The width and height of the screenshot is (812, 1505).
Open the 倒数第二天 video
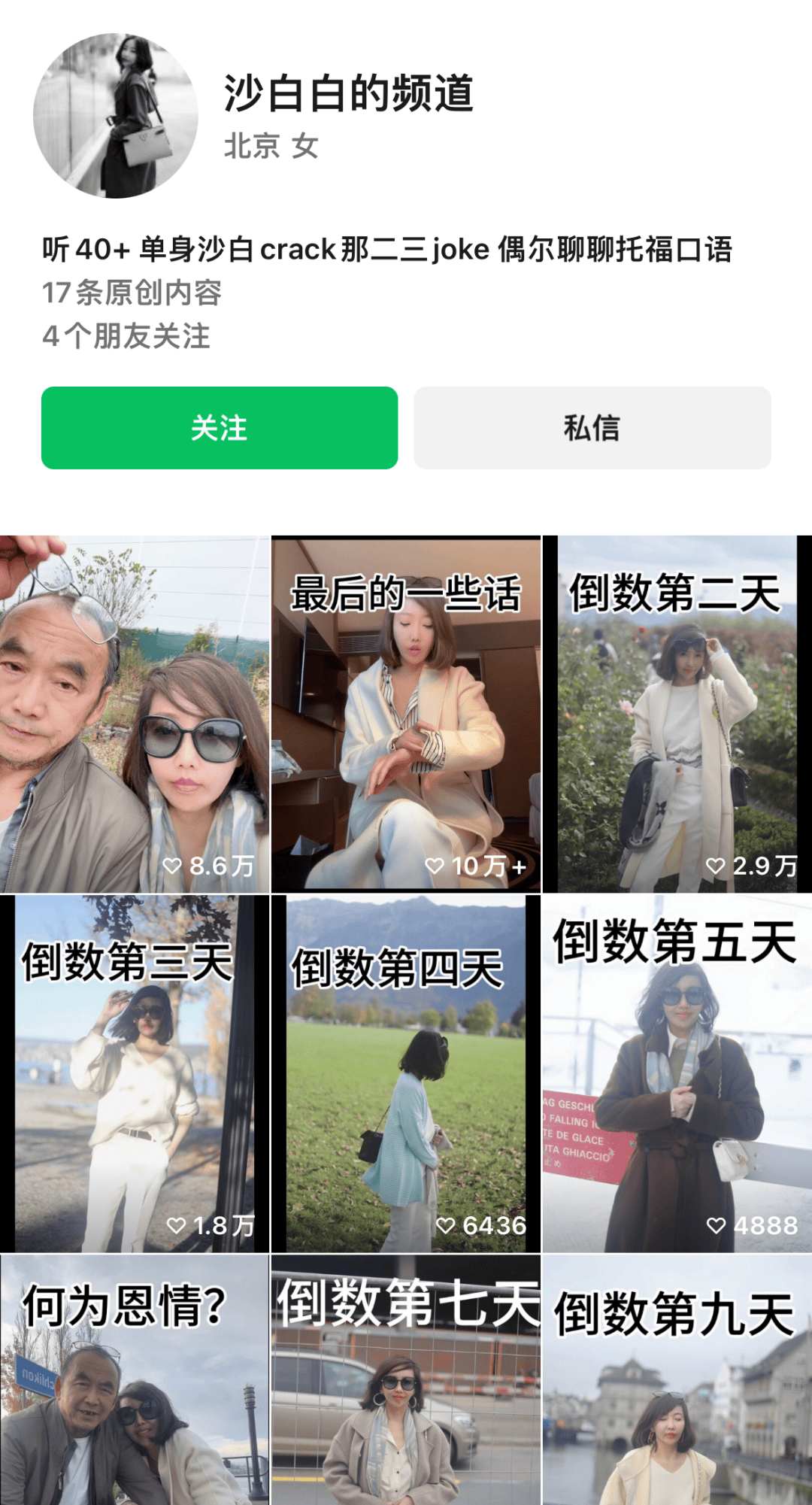(x=677, y=714)
